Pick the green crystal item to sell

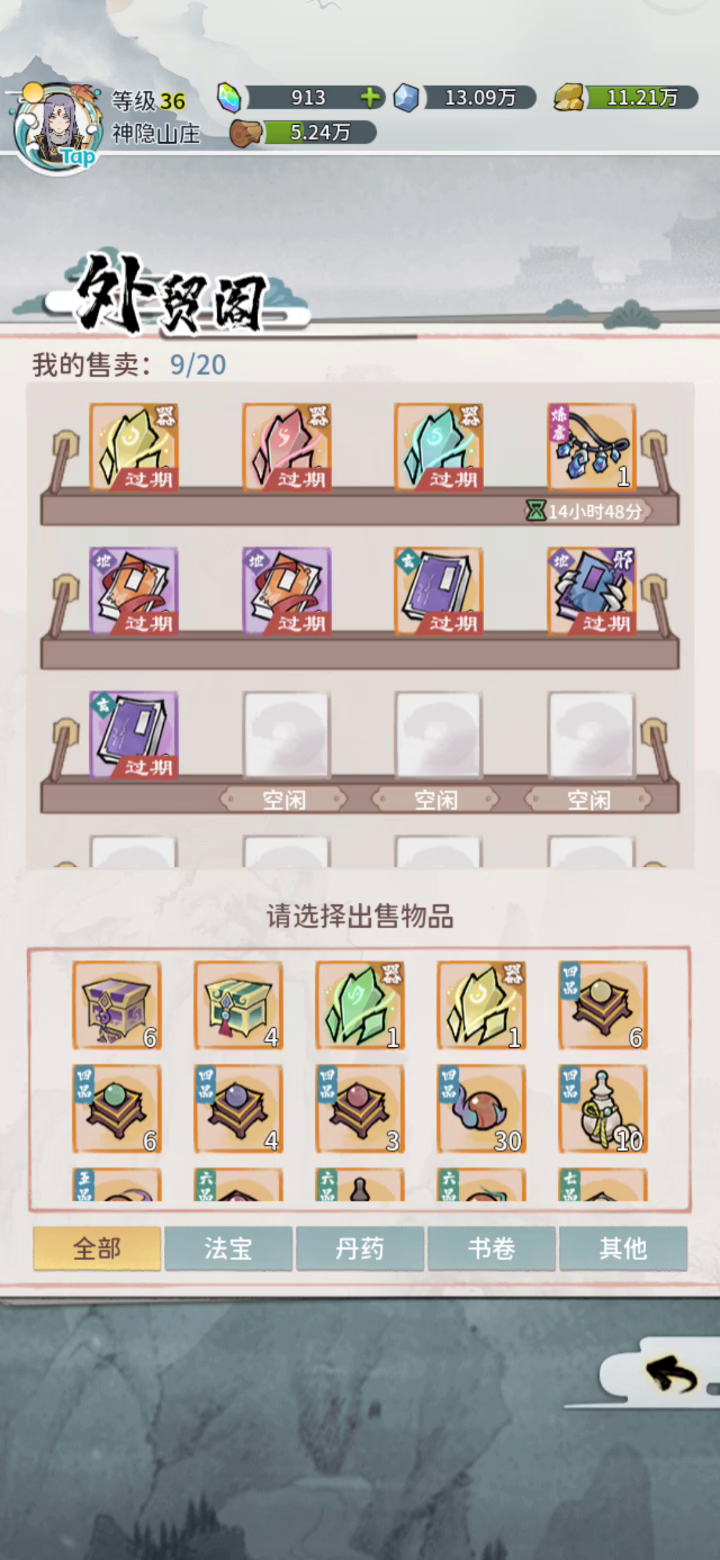[360, 1005]
